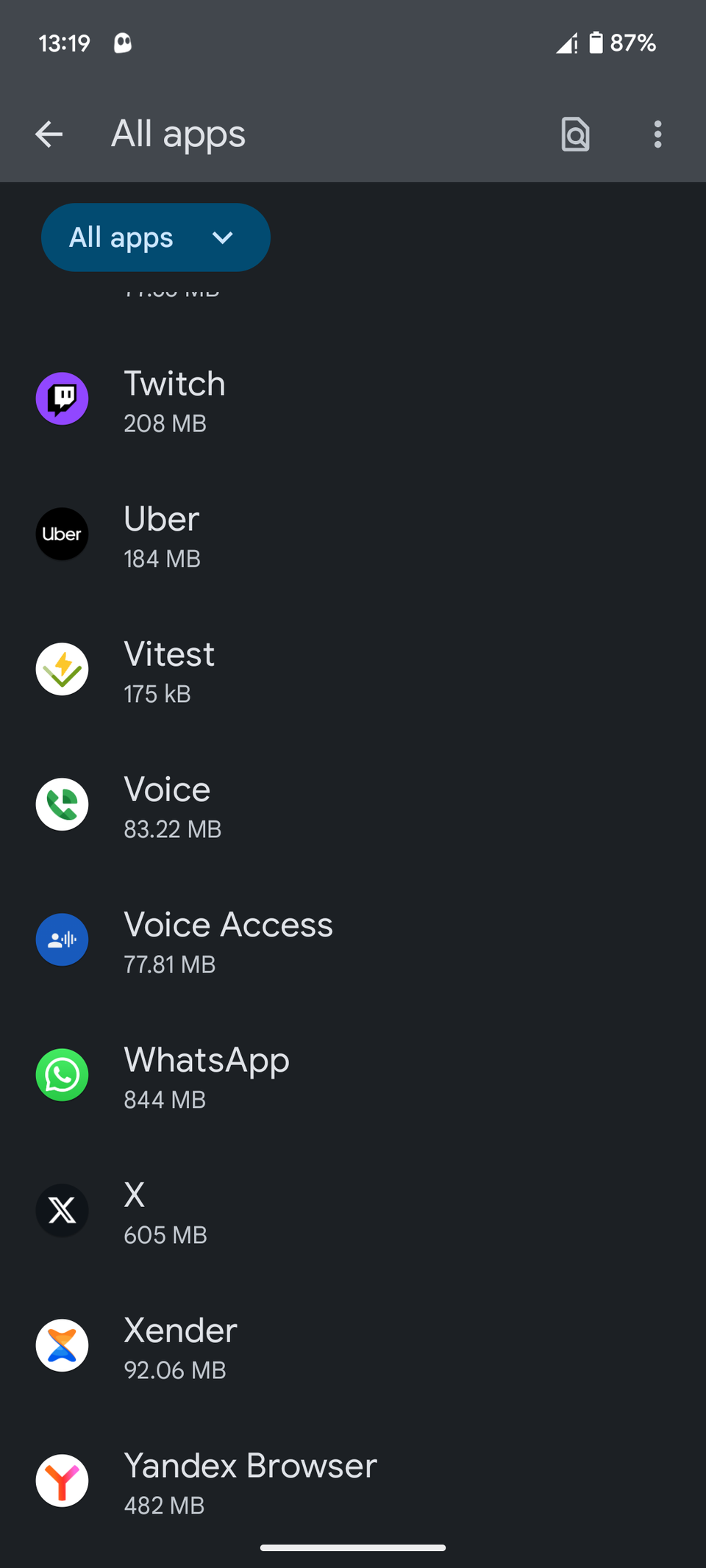Tap the gesture navigation pill

tap(353, 1547)
